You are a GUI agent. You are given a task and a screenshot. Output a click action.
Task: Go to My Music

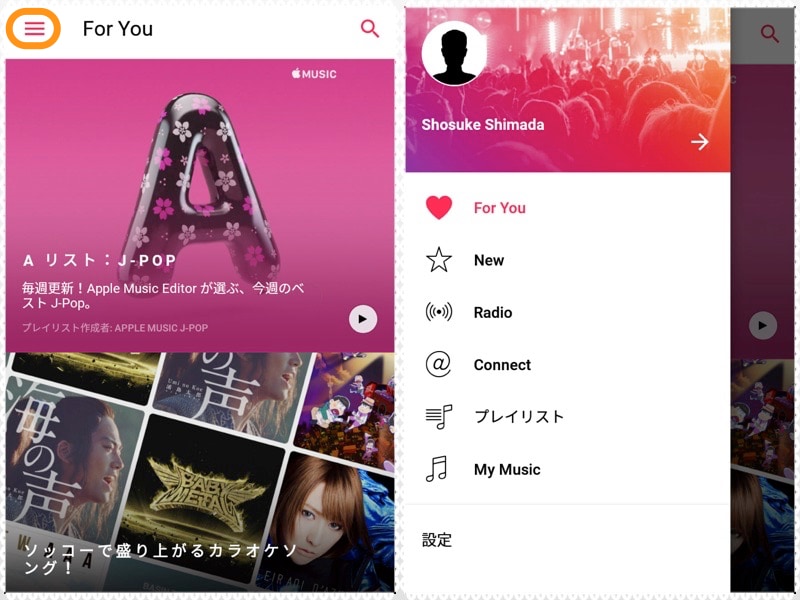click(506, 469)
